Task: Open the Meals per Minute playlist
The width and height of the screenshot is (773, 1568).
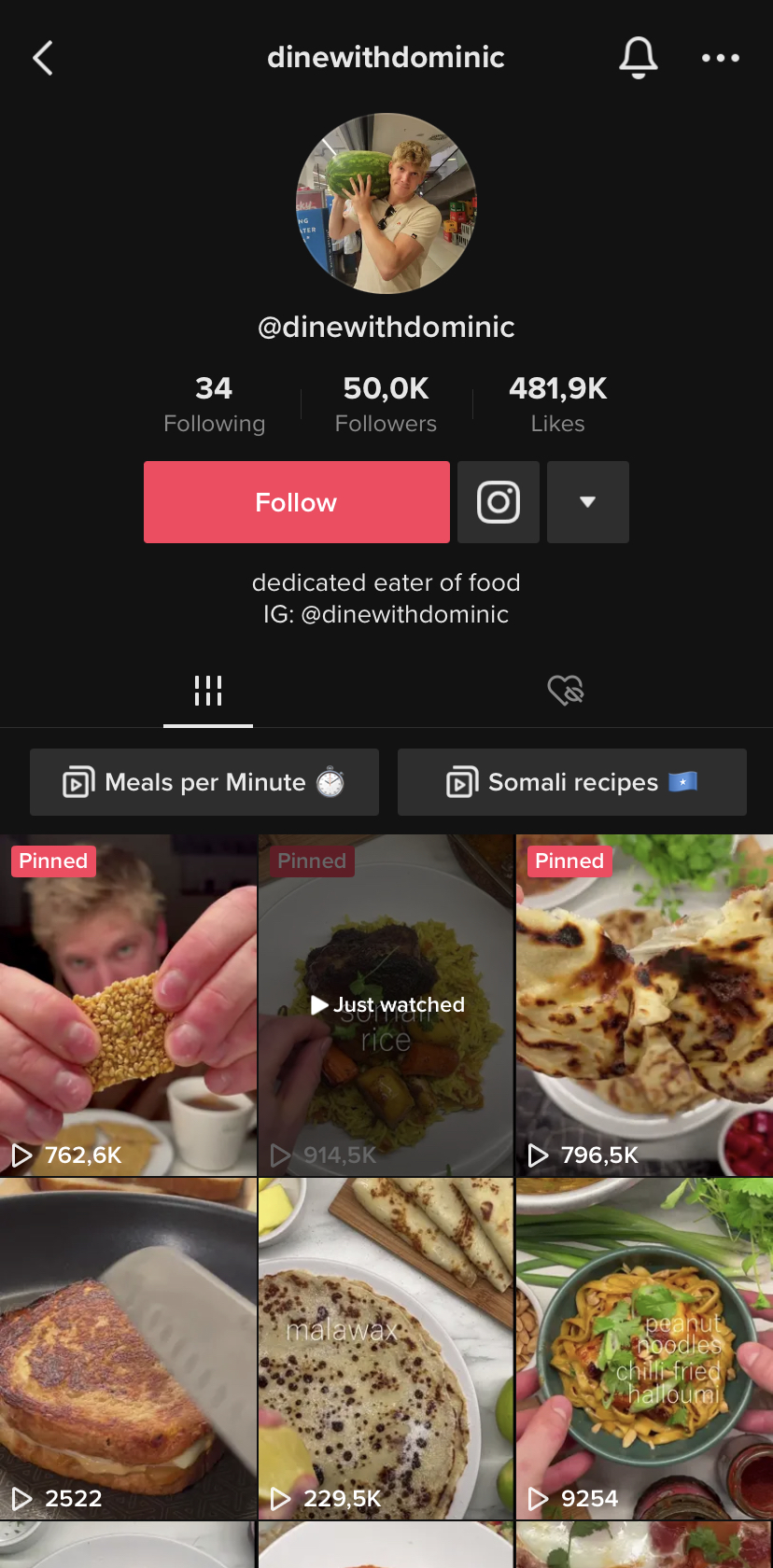Action: tap(204, 782)
